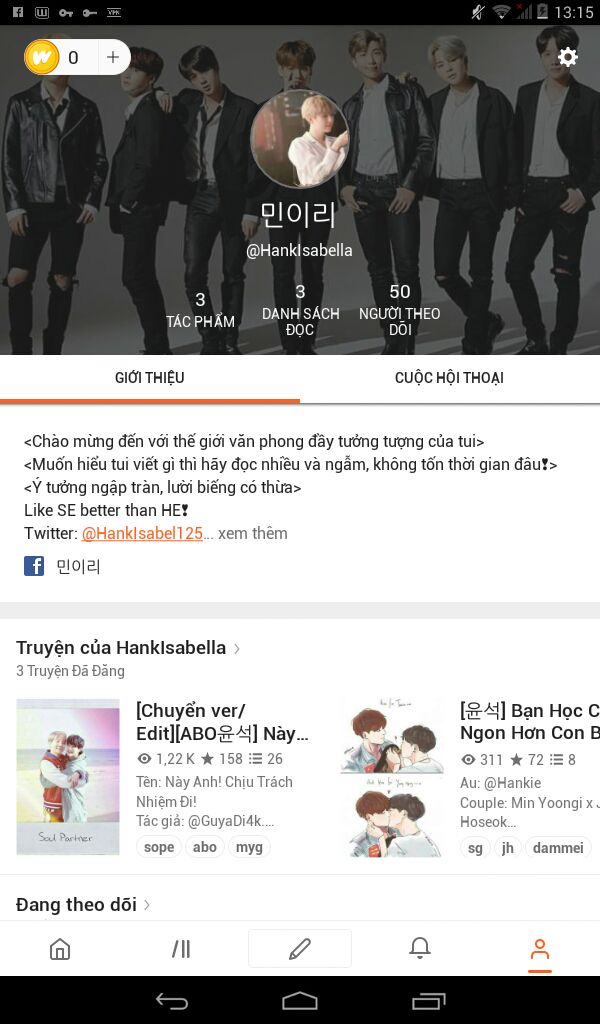Tap the plus button to add coins
The width and height of the screenshot is (600, 1024).
pyautogui.click(x=113, y=57)
